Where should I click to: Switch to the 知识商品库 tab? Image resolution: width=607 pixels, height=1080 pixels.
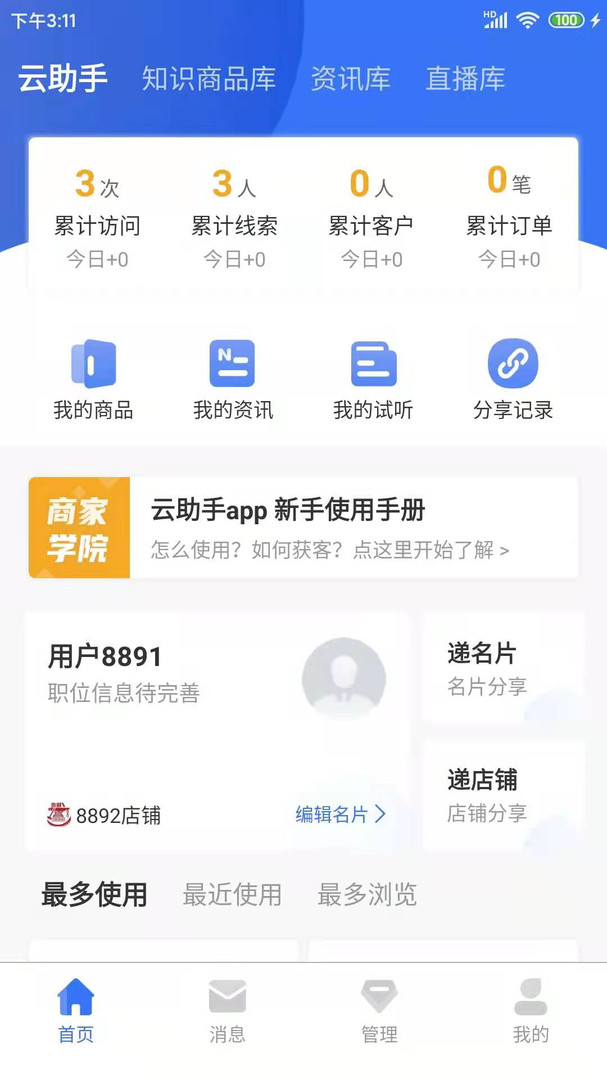pos(208,79)
